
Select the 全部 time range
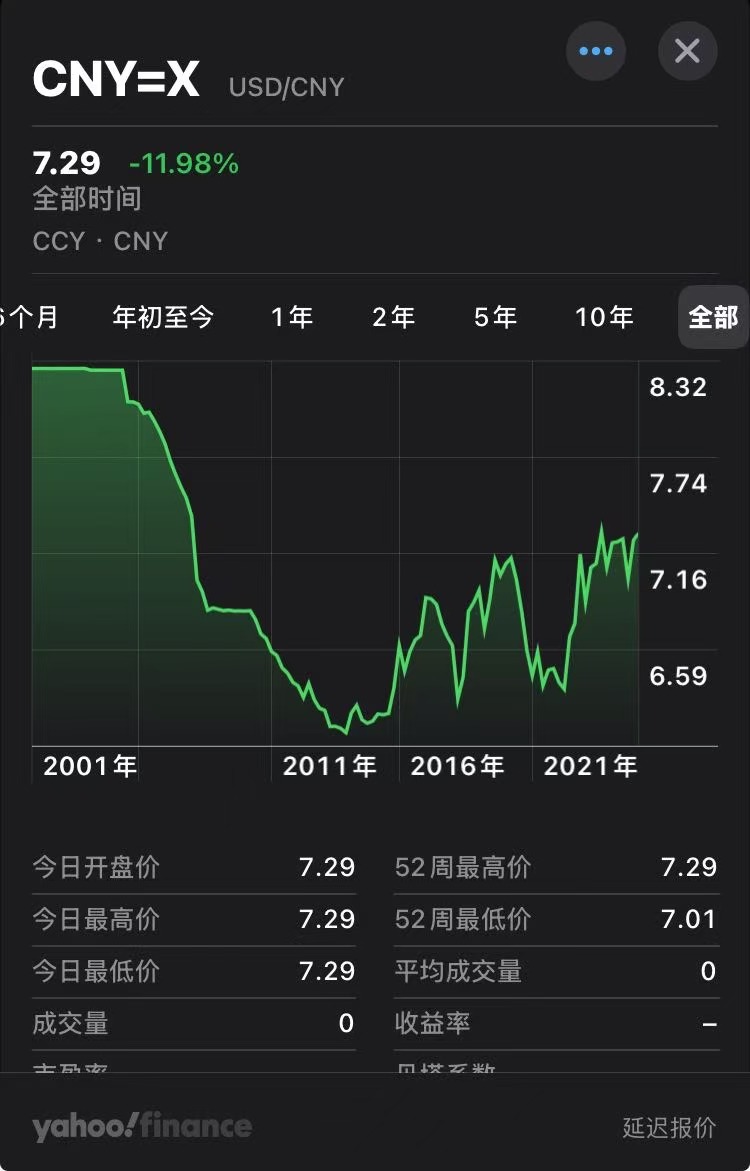713,318
